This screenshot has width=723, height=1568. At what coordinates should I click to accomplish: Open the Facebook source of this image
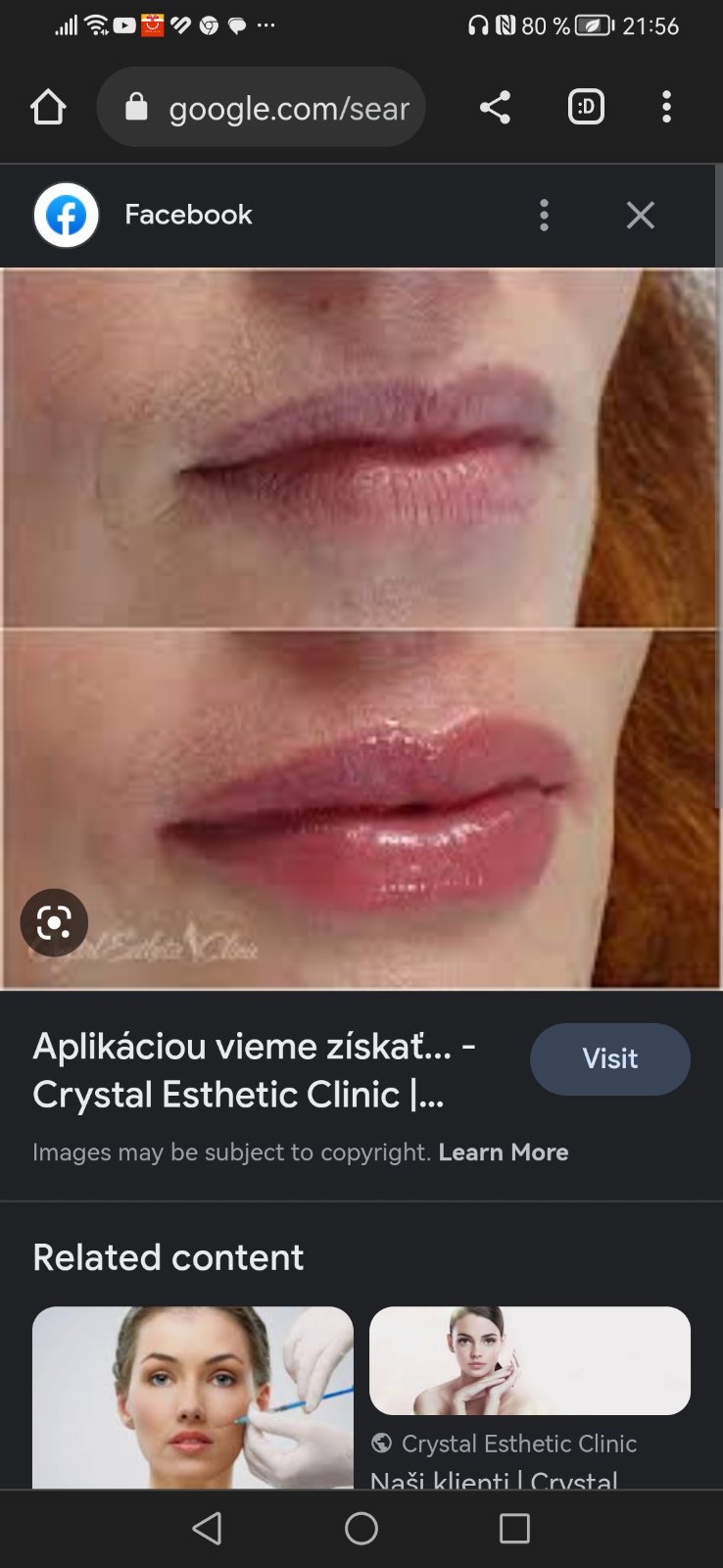(186, 215)
